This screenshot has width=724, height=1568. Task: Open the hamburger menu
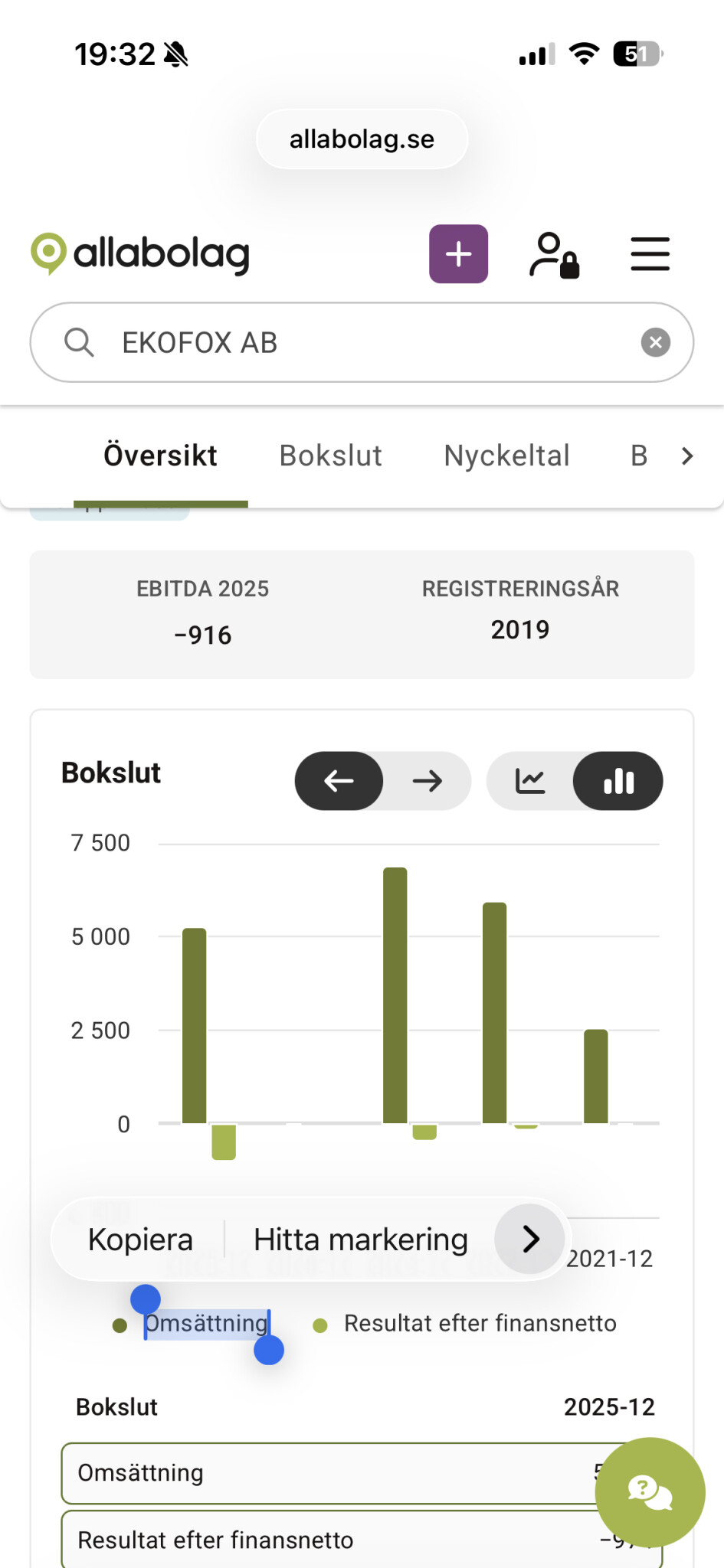pyautogui.click(x=650, y=254)
